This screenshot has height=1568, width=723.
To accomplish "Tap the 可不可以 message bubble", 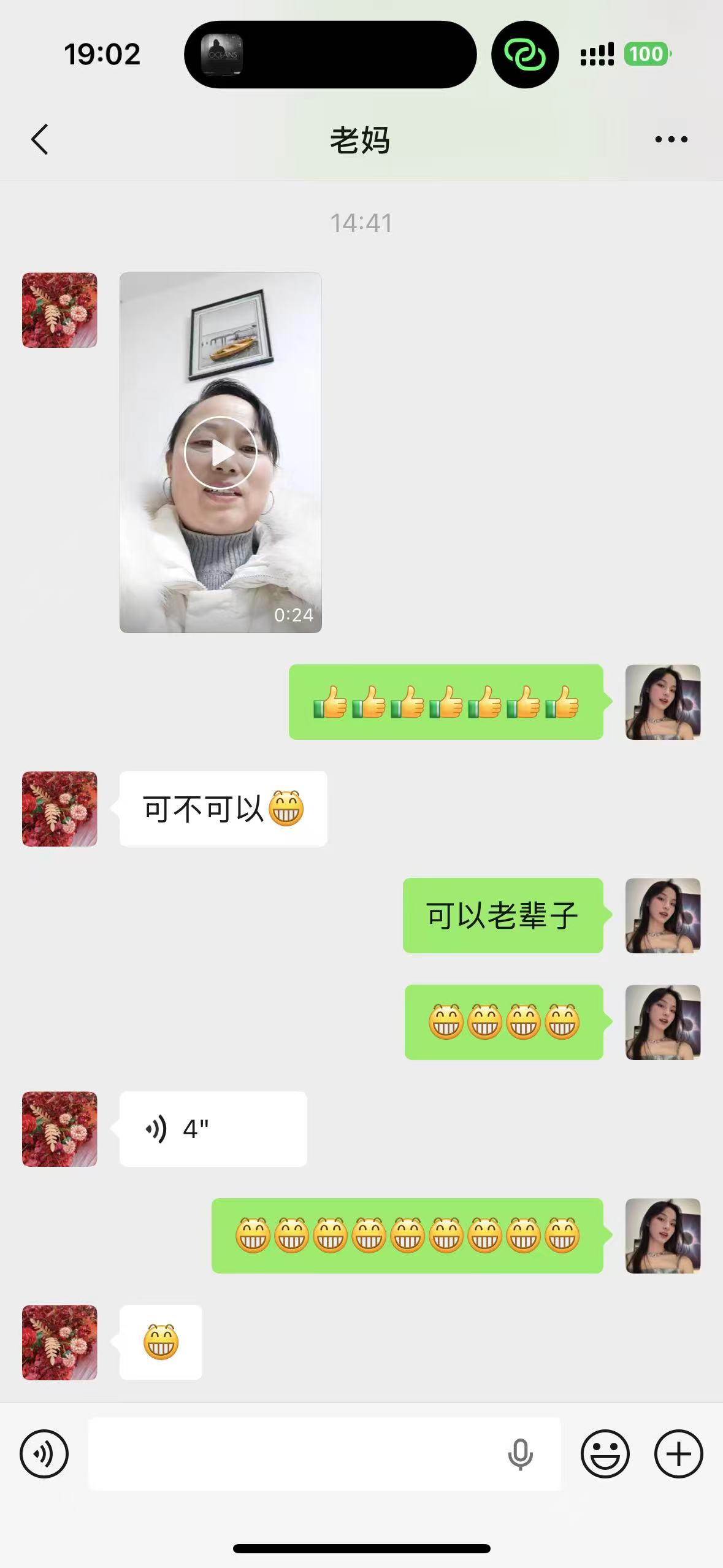I will 223,809.
